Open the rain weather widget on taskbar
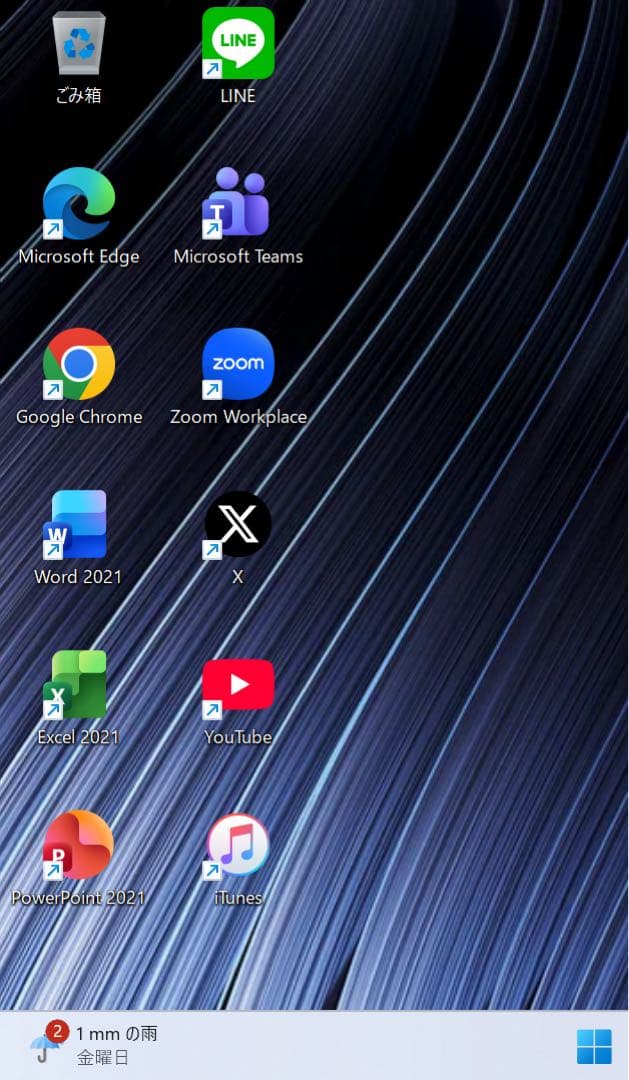Image resolution: width=629 pixels, height=1080 pixels. point(95,1045)
